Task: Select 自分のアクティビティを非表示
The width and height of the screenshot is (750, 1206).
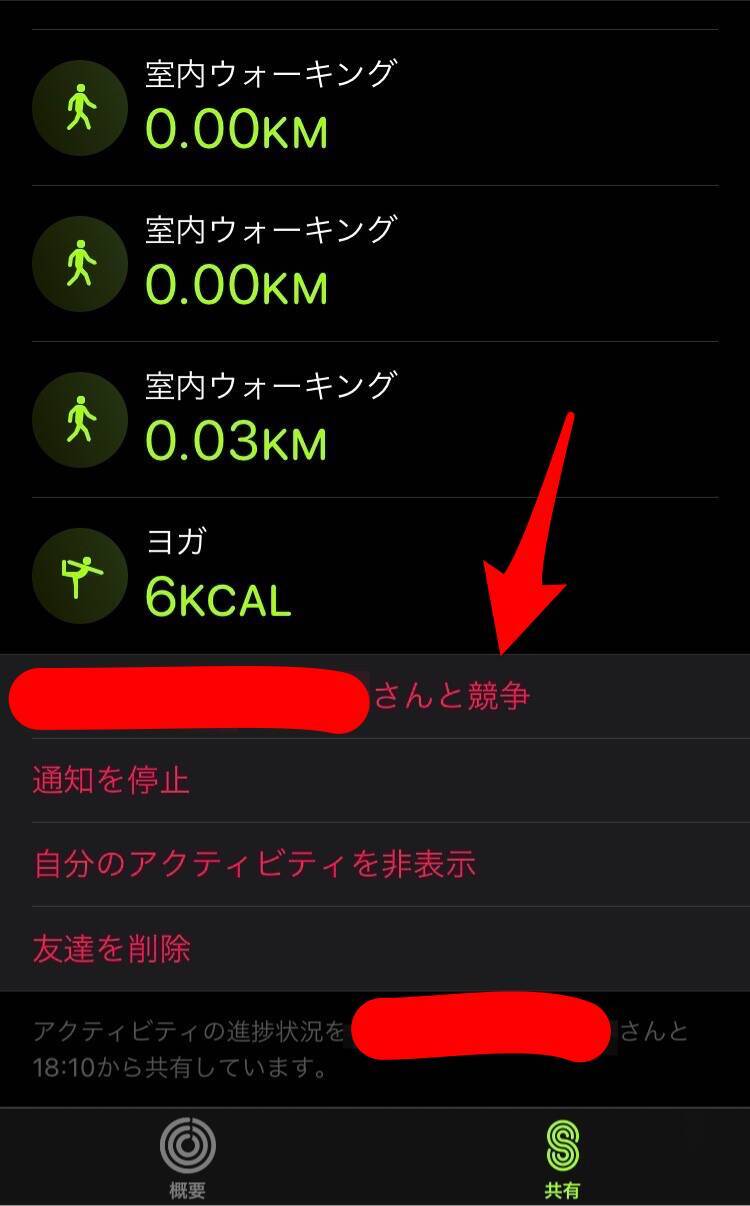Action: (x=254, y=864)
